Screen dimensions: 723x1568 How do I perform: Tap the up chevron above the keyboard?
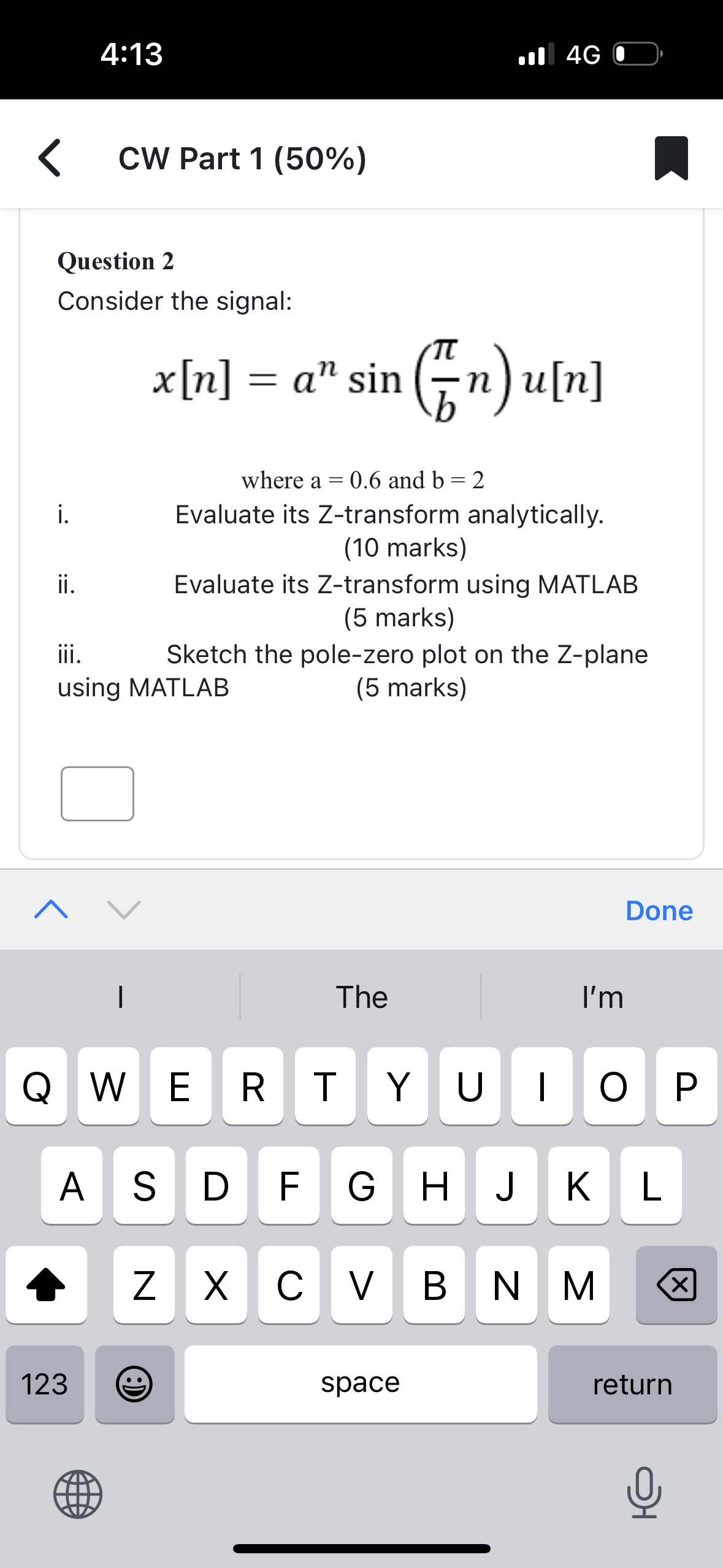click(52, 910)
